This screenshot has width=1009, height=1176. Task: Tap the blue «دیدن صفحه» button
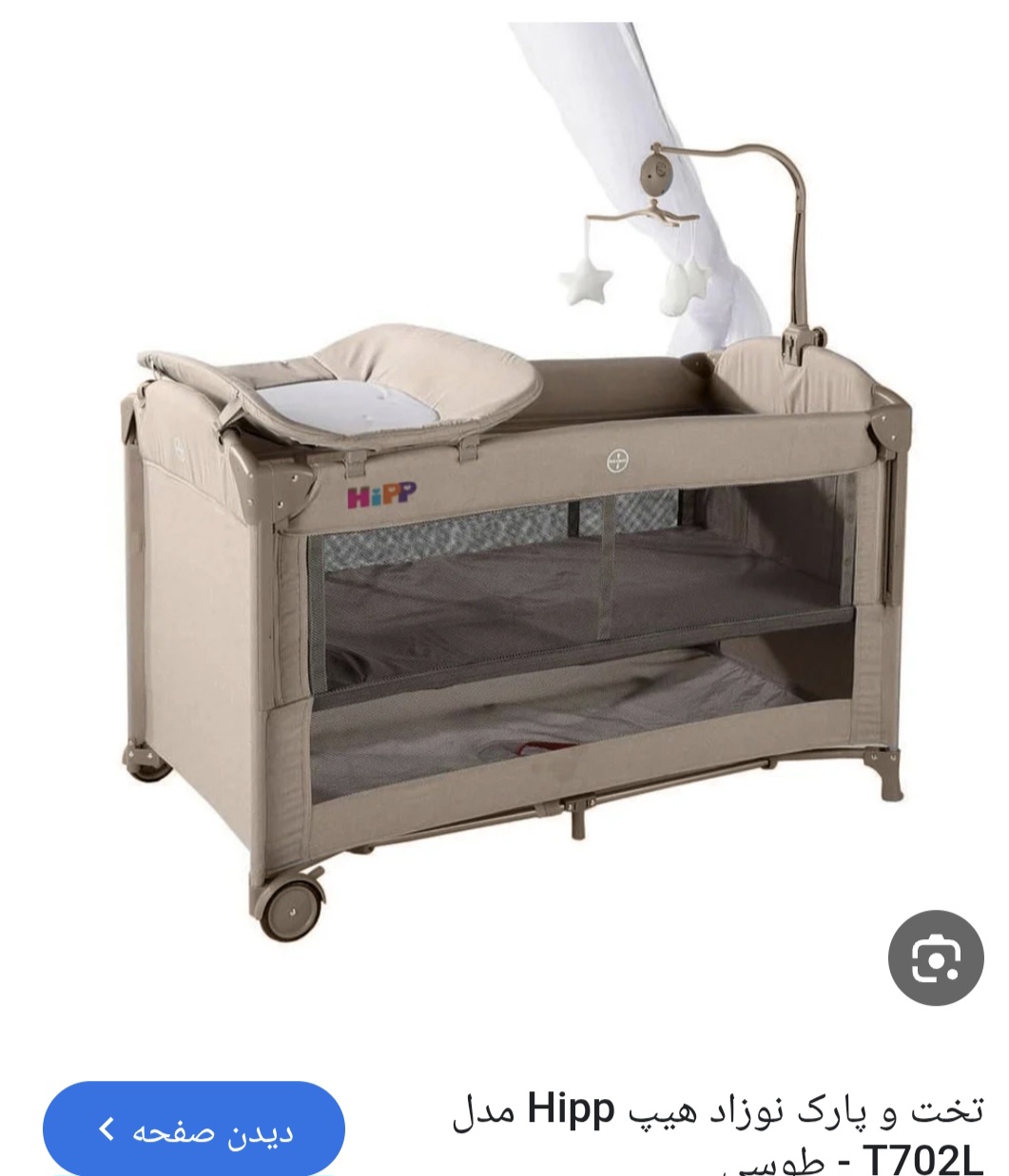point(194,1130)
